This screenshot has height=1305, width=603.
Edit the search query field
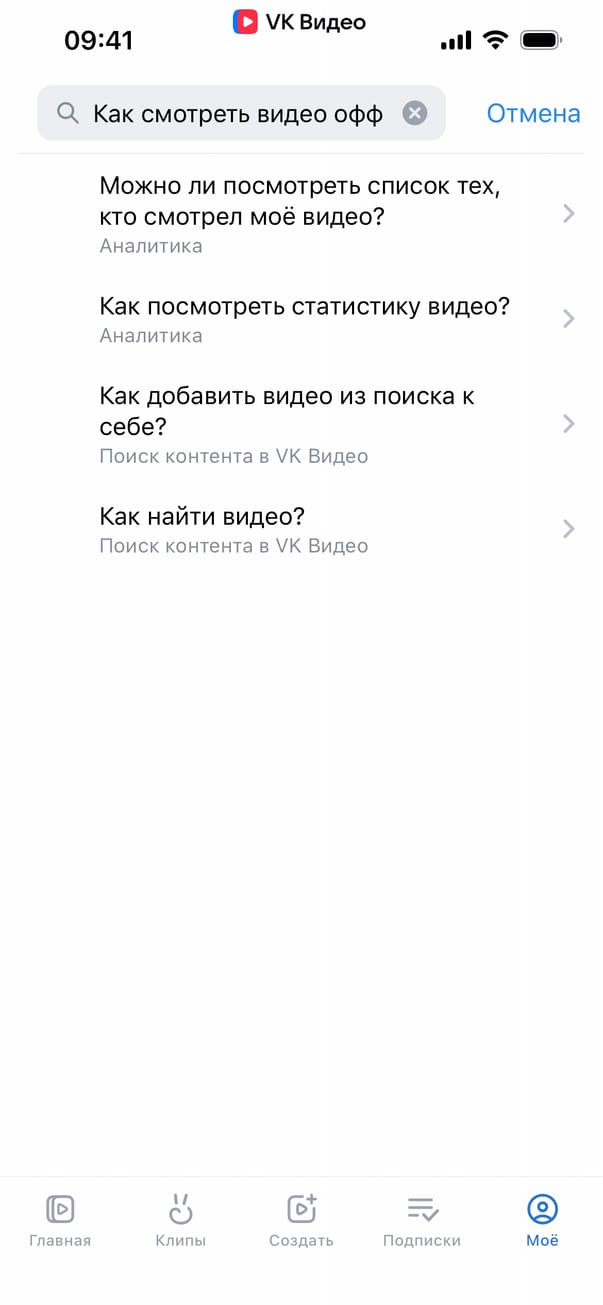click(x=238, y=113)
